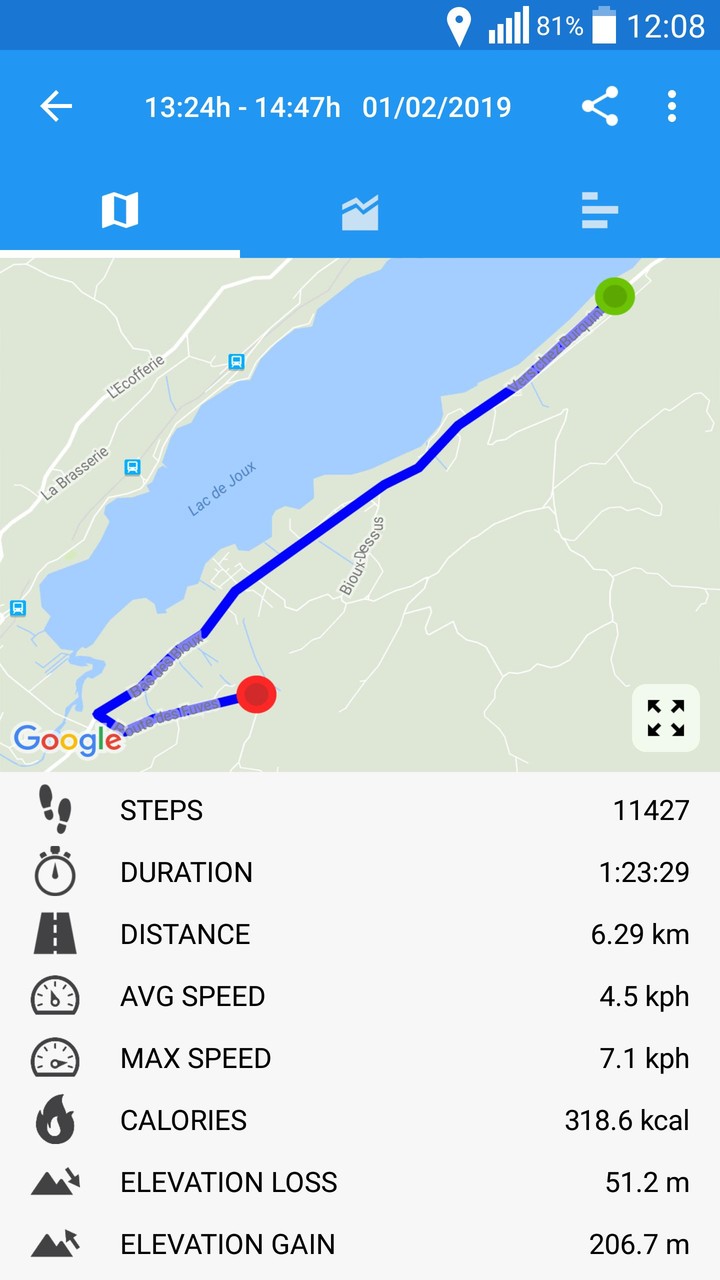Viewport: 720px width, 1280px height.
Task: Share this walk activity
Action: (x=600, y=107)
